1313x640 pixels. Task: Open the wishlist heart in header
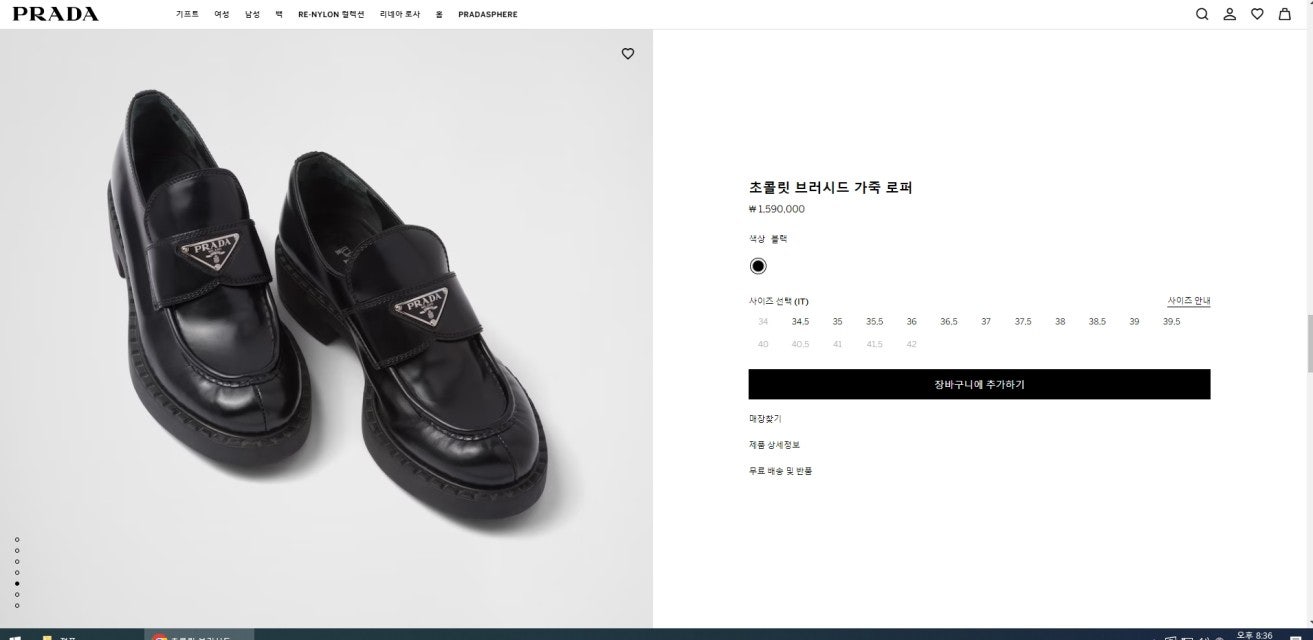click(x=1257, y=14)
